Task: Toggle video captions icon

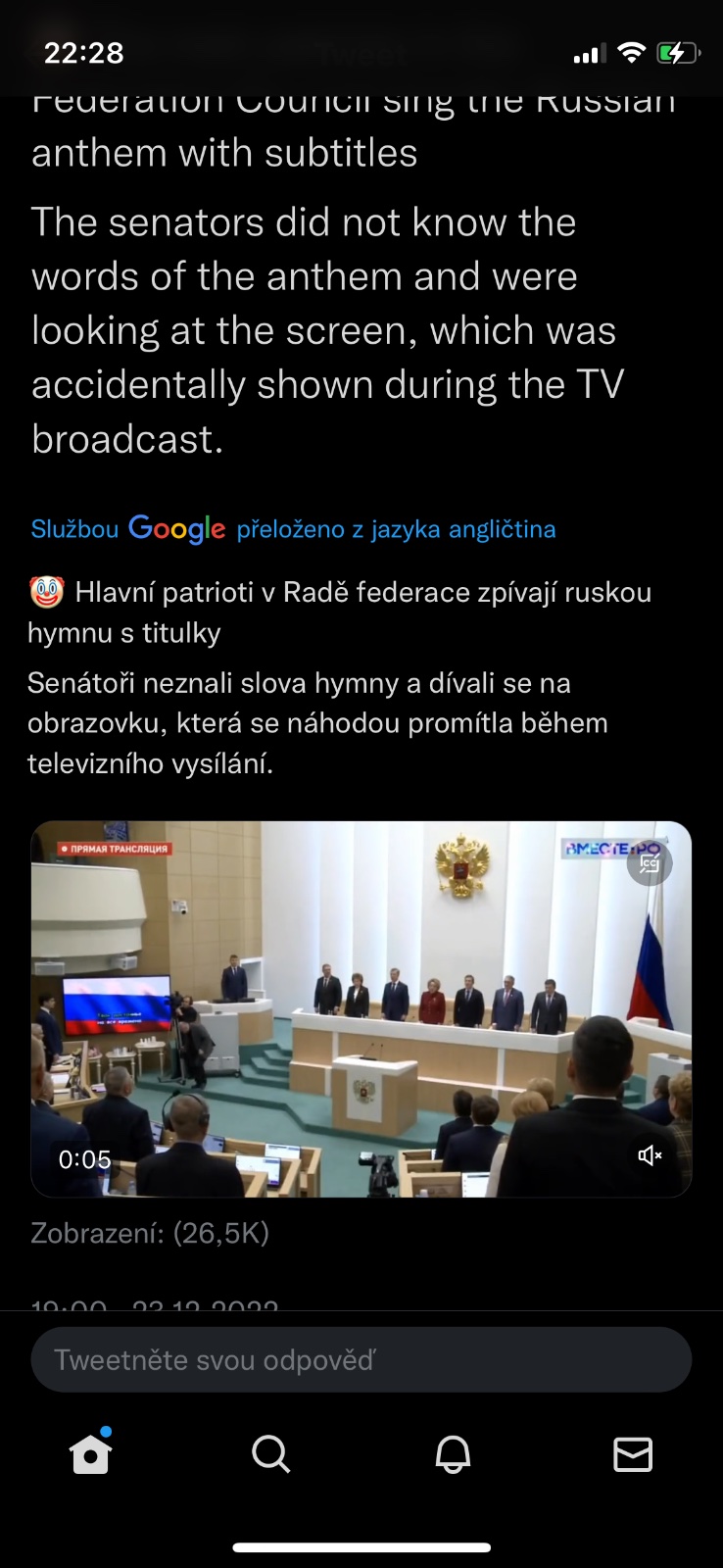Action: tap(650, 863)
